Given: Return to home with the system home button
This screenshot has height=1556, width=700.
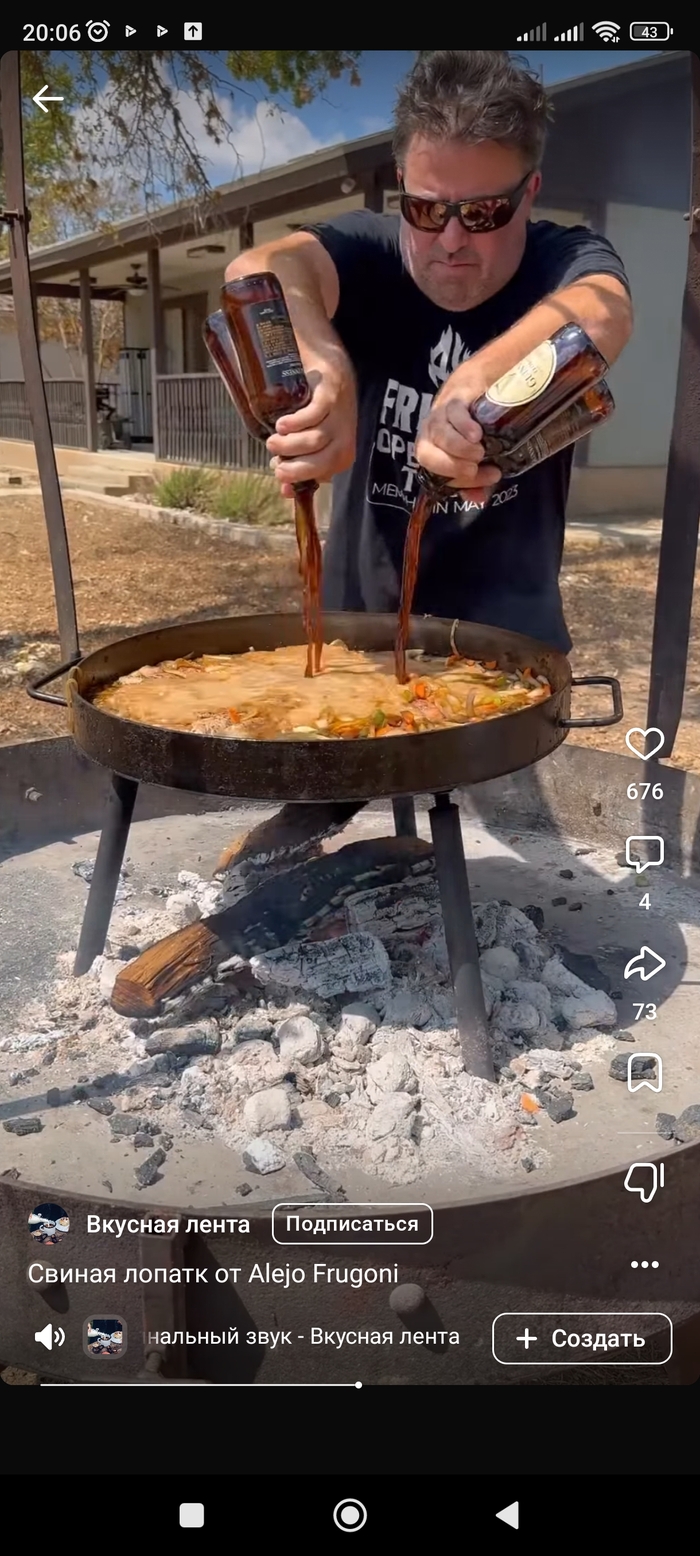Looking at the screenshot, I should pos(349,1515).
